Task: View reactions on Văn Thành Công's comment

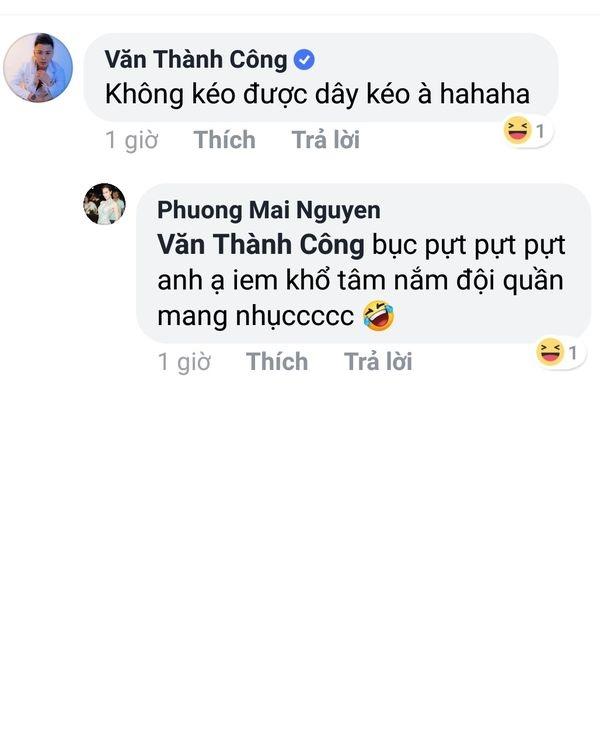Action: click(526, 131)
